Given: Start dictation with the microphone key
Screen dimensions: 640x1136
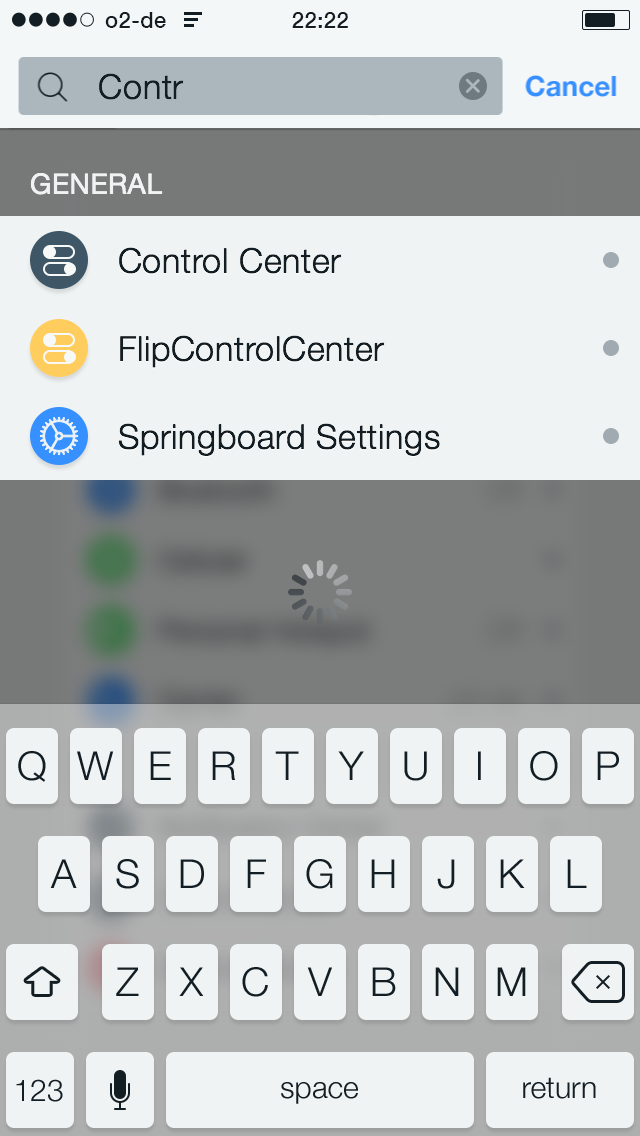Looking at the screenshot, I should pos(120,1089).
